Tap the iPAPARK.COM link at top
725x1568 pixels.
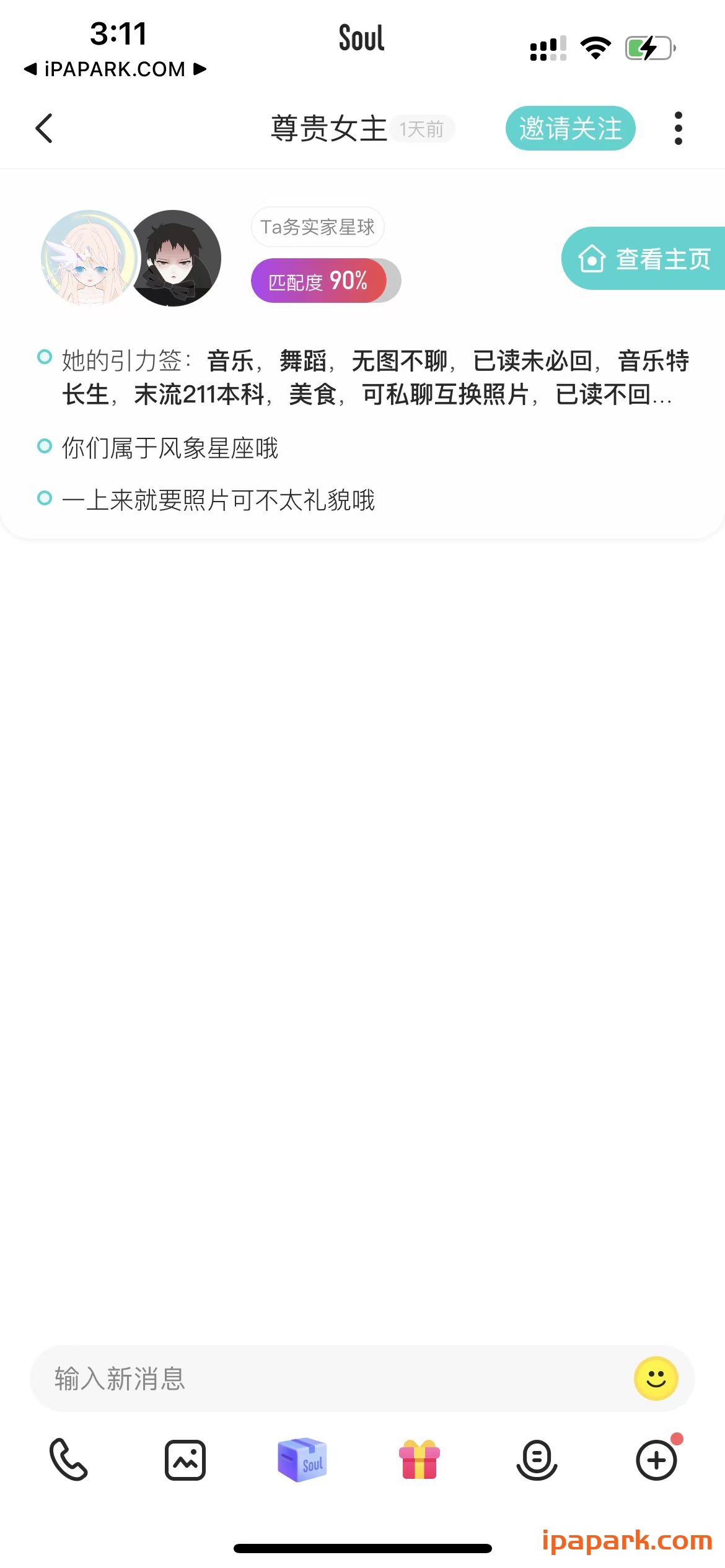coord(113,69)
